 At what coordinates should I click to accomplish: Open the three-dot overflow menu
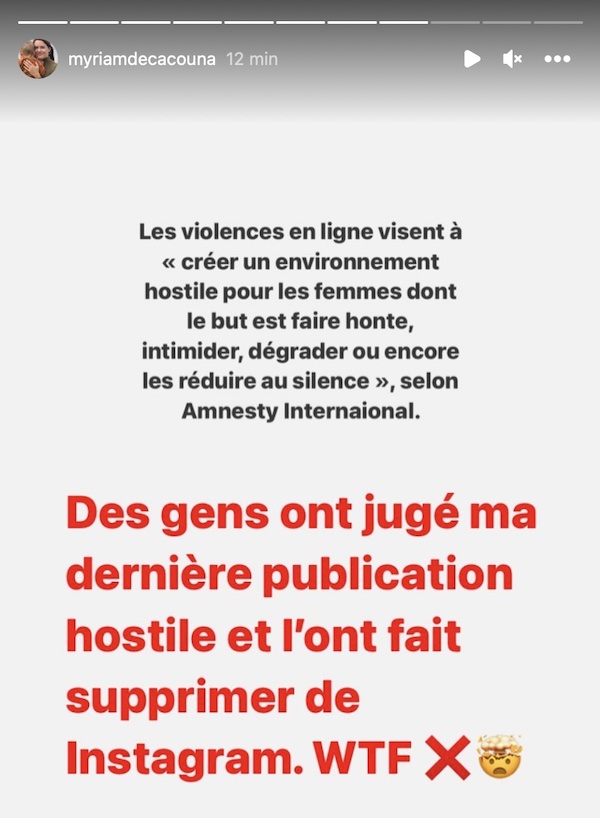click(x=557, y=59)
